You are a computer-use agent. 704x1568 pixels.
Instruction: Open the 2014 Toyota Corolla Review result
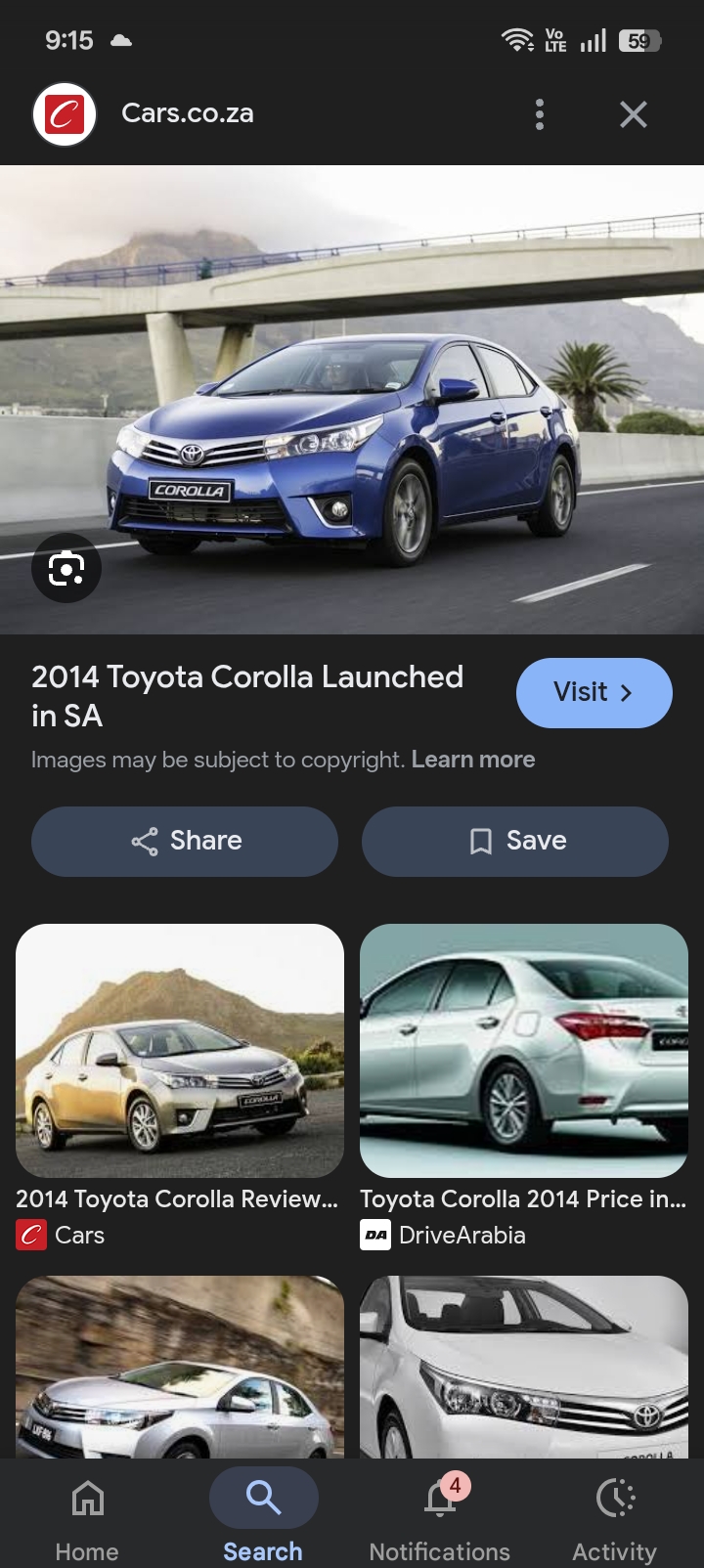(180, 1087)
